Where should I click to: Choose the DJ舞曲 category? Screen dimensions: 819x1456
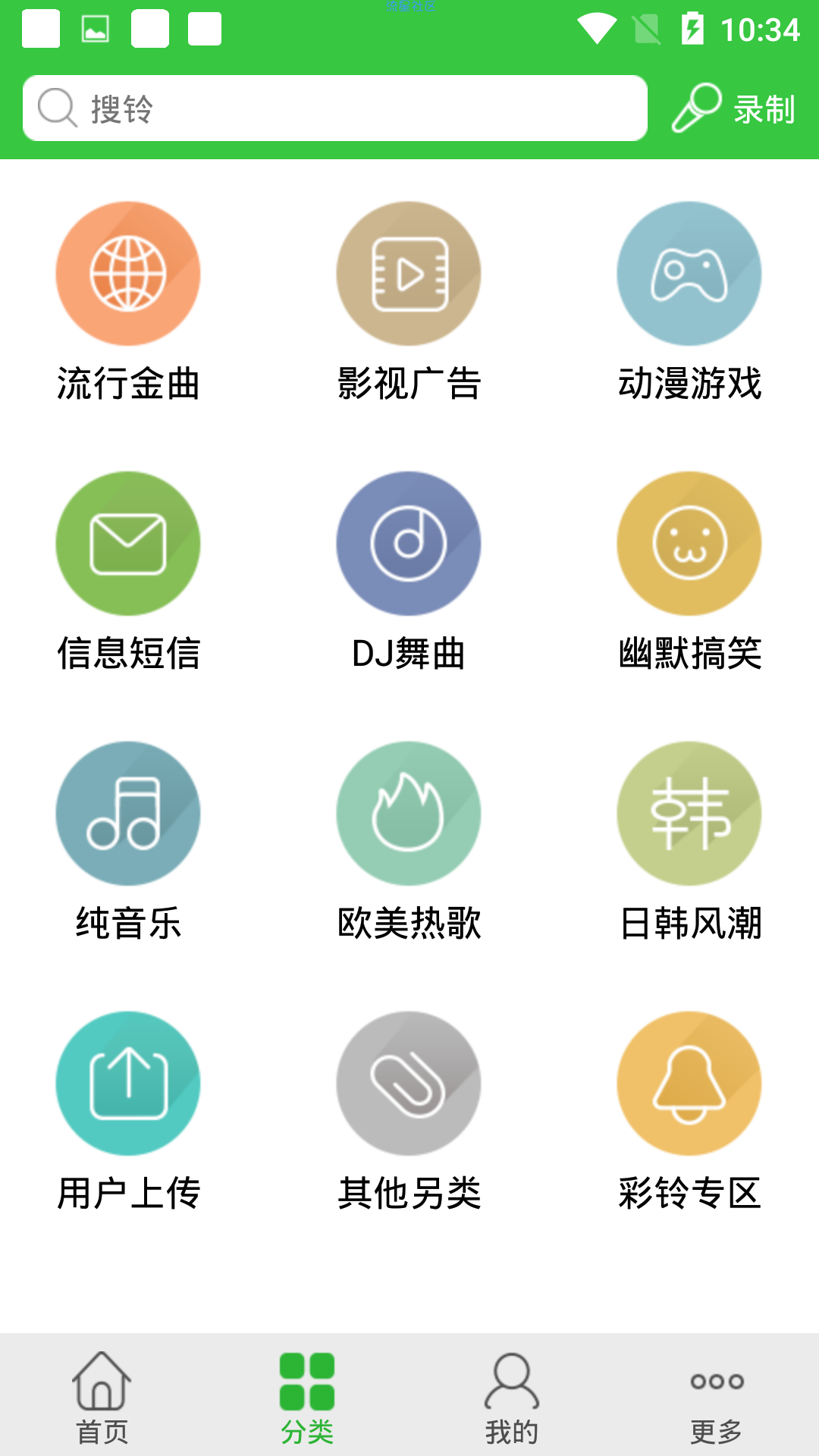(409, 572)
